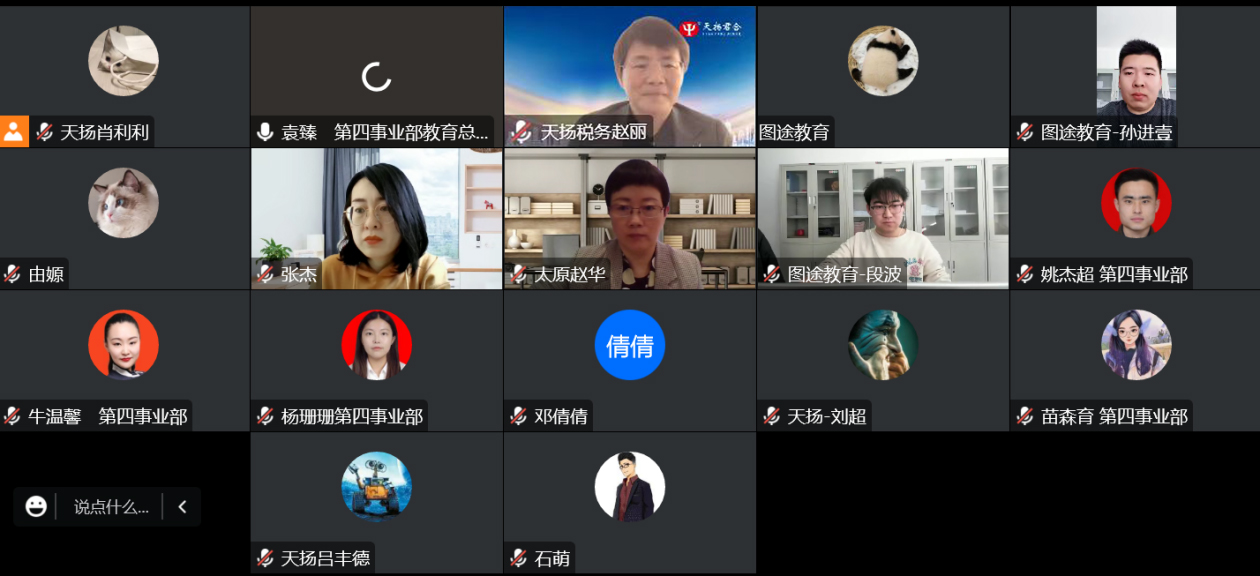Tap the 说点什么 chat input
Image resolution: width=1260 pixels, height=576 pixels.
coord(110,507)
